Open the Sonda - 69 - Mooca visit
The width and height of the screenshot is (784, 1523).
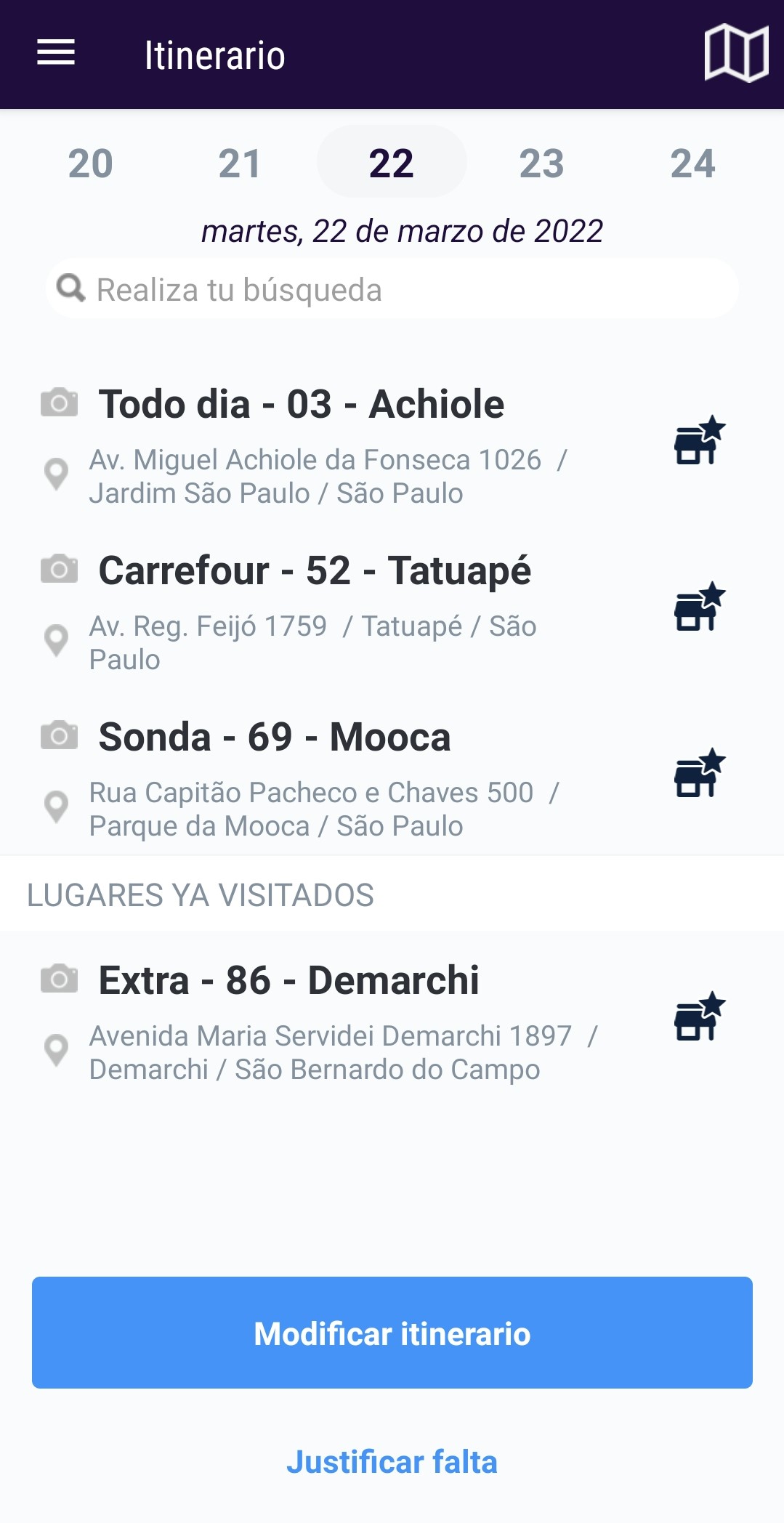coord(275,738)
